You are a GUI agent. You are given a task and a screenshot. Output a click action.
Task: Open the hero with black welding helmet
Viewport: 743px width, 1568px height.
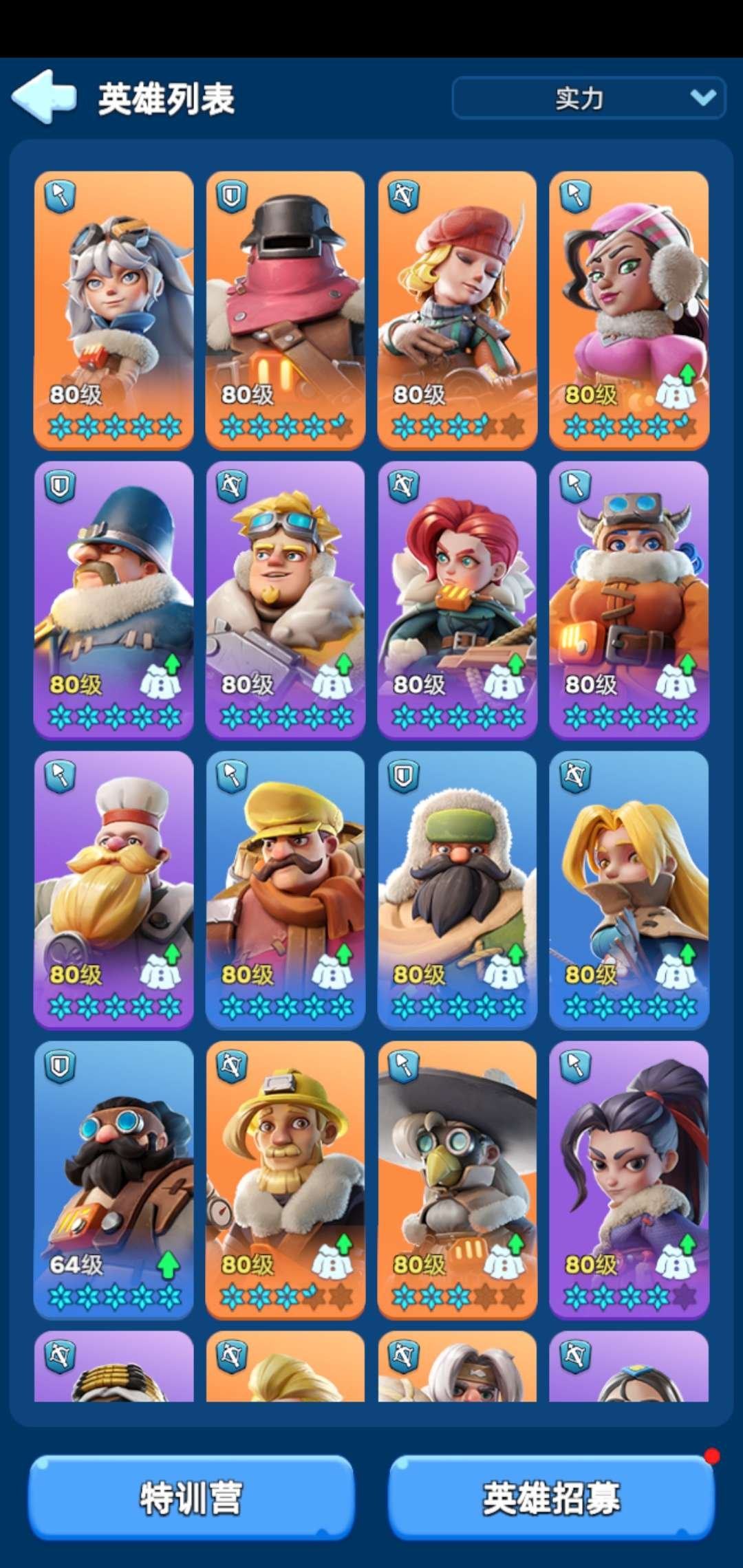click(x=286, y=309)
